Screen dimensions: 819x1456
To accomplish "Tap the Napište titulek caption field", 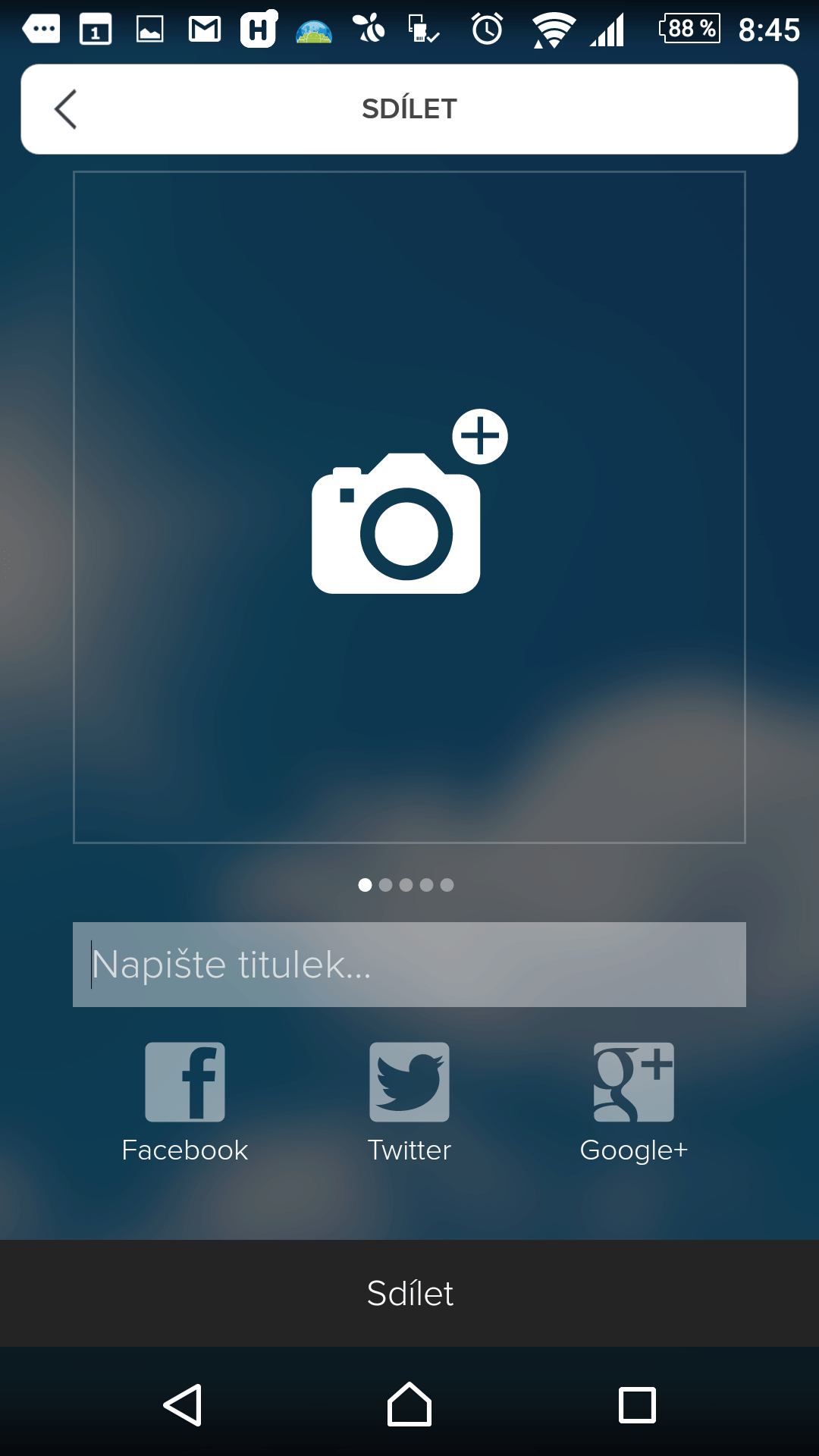I will (x=409, y=965).
